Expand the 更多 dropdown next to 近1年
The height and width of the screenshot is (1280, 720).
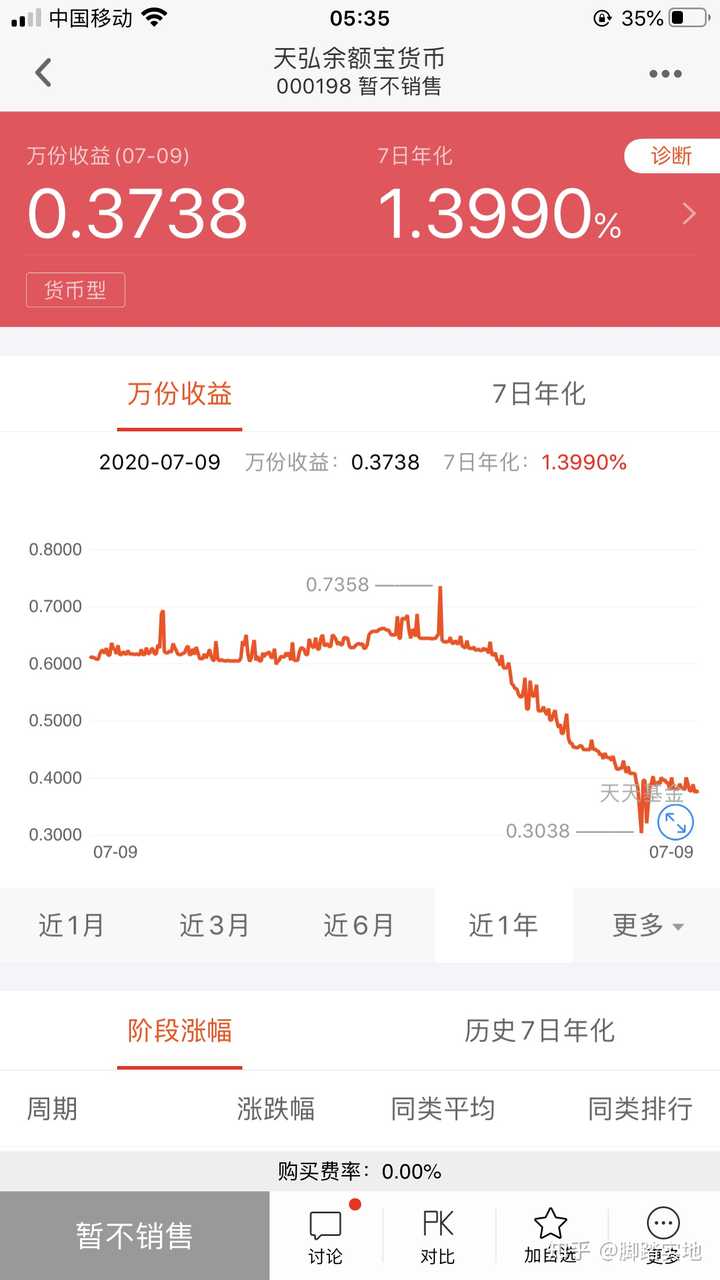click(x=650, y=926)
